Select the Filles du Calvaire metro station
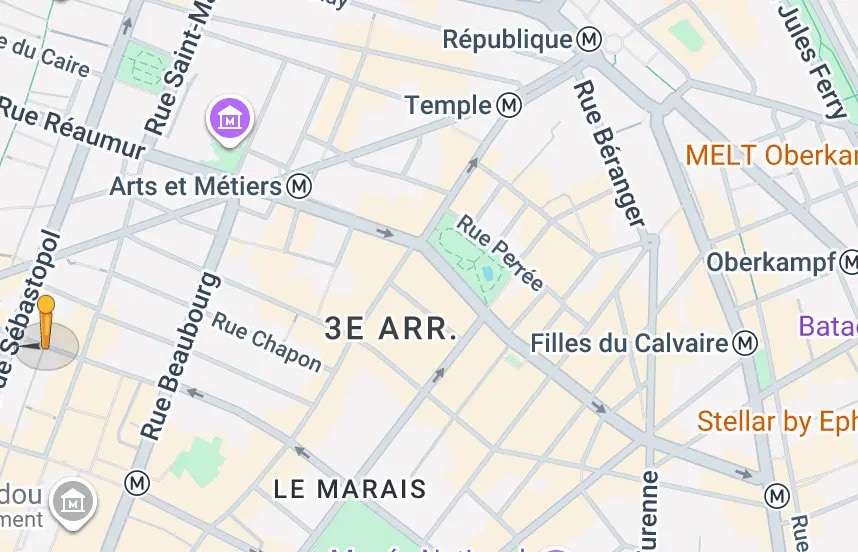 point(745,343)
